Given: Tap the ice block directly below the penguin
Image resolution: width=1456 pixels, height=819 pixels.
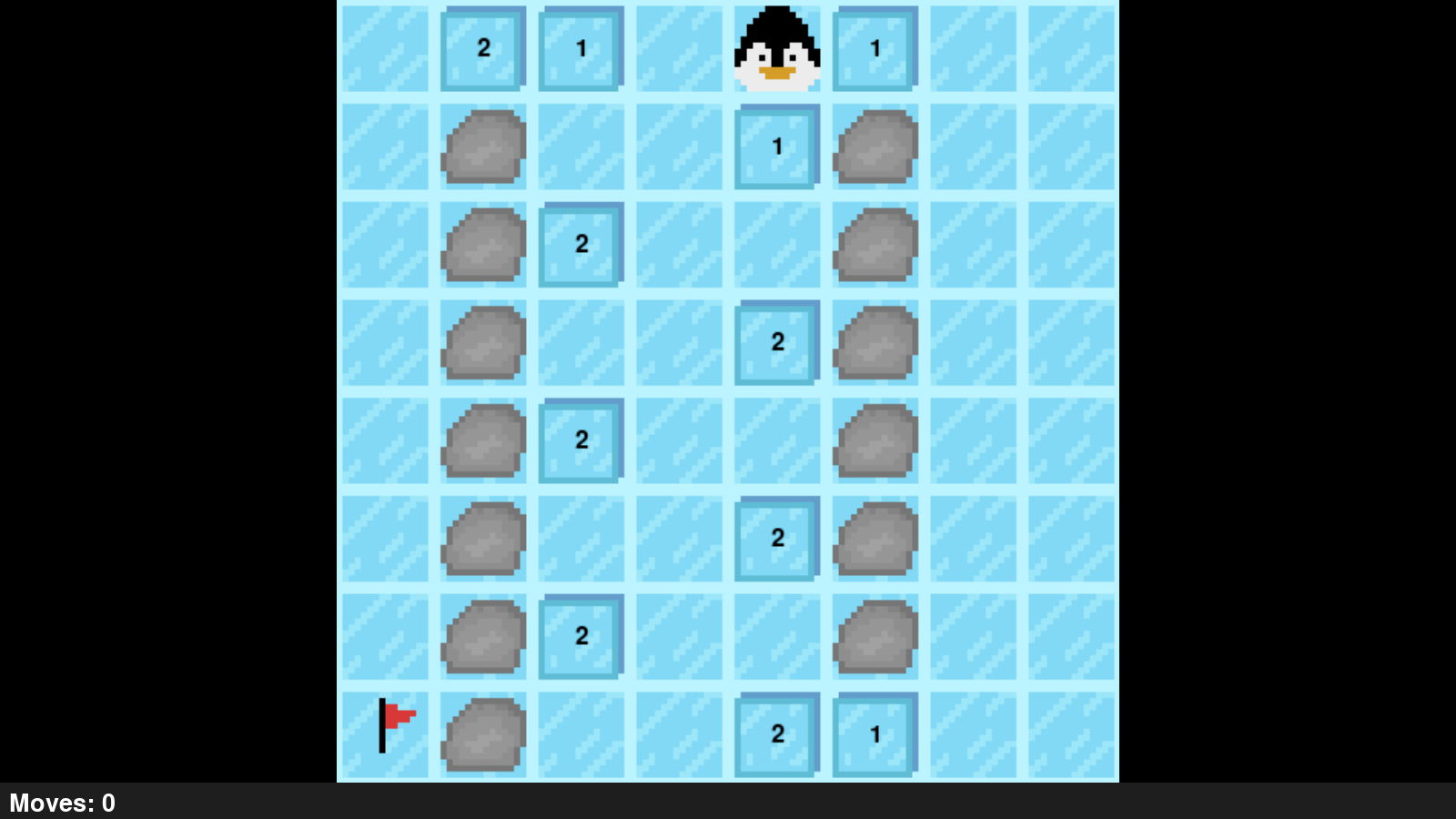Looking at the screenshot, I should pyautogui.click(x=777, y=147).
